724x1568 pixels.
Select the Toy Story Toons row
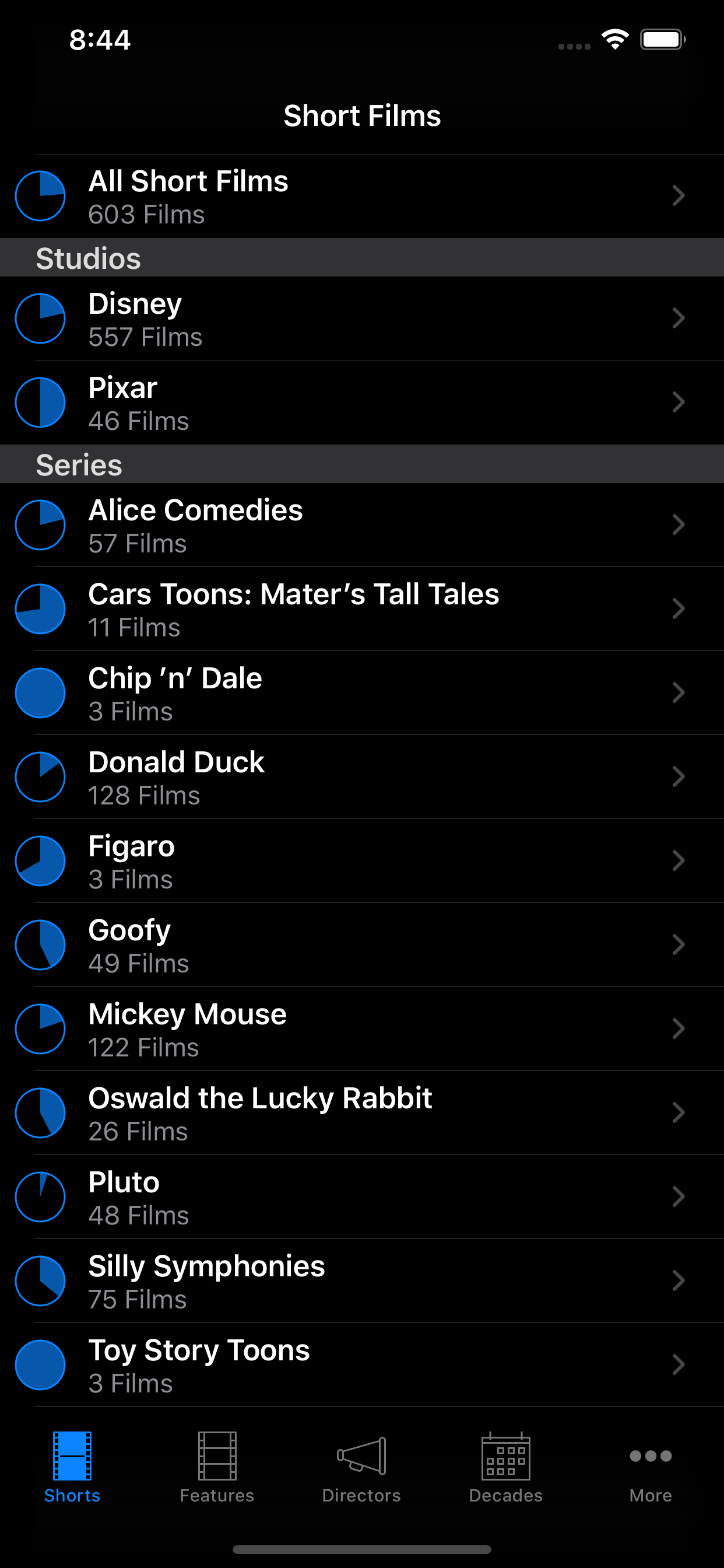click(362, 1366)
